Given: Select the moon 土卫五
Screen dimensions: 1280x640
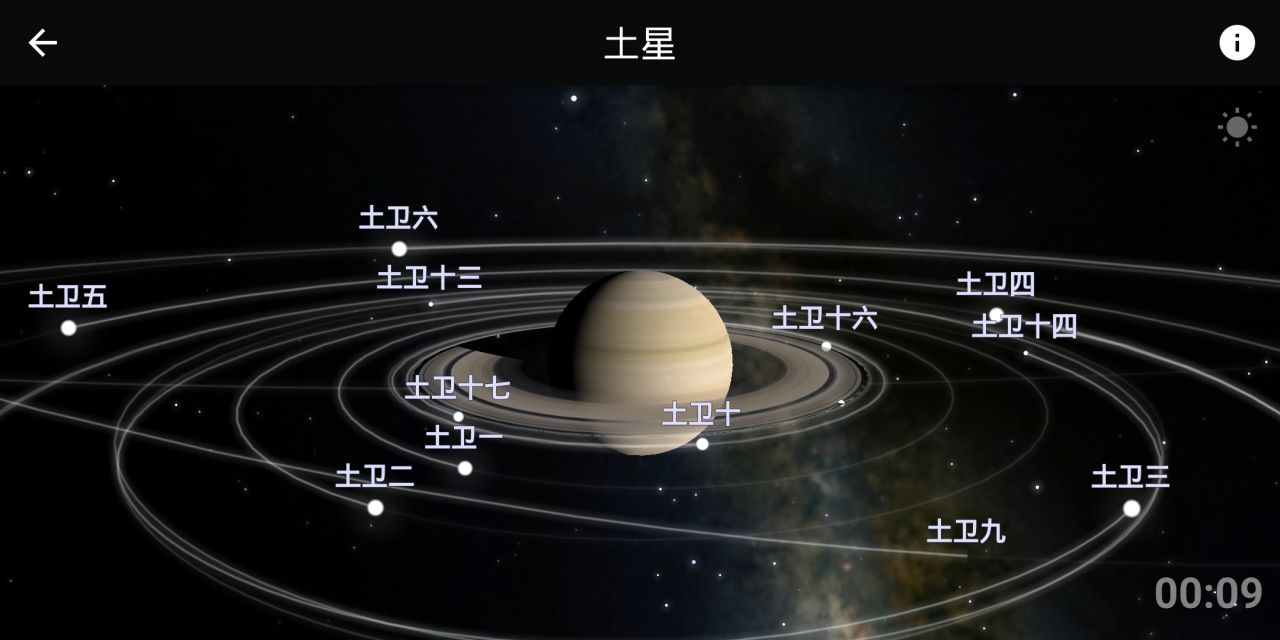Looking at the screenshot, I should [68, 327].
